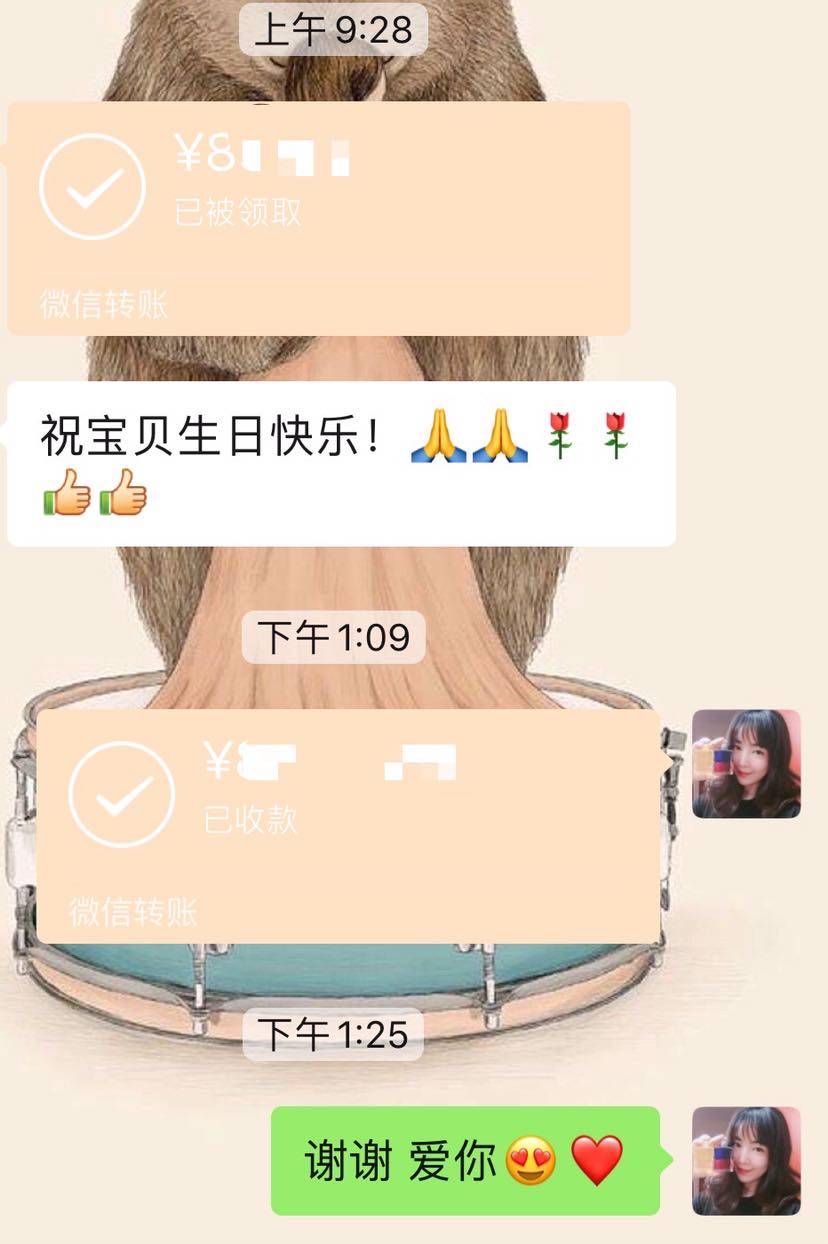Open the 已被领取 WeChat transfer card
Screen dimensions: 828x1244
click(318, 218)
